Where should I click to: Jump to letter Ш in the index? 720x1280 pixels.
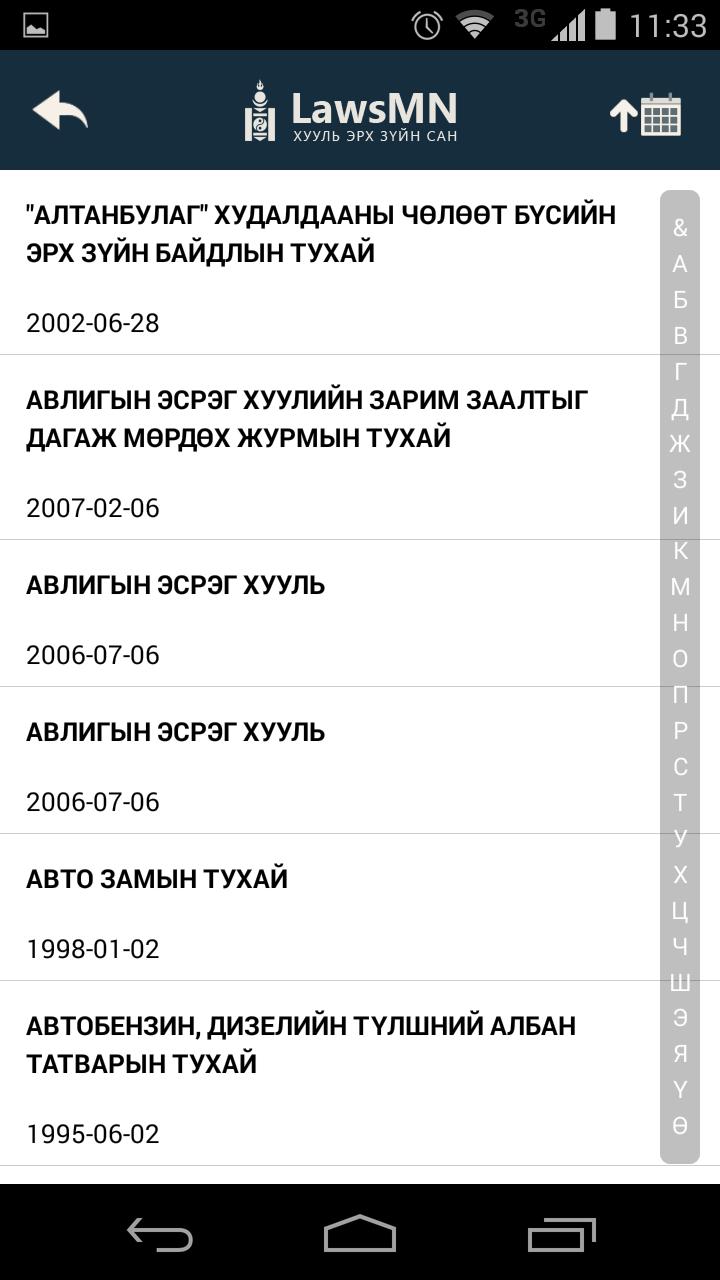click(x=680, y=982)
